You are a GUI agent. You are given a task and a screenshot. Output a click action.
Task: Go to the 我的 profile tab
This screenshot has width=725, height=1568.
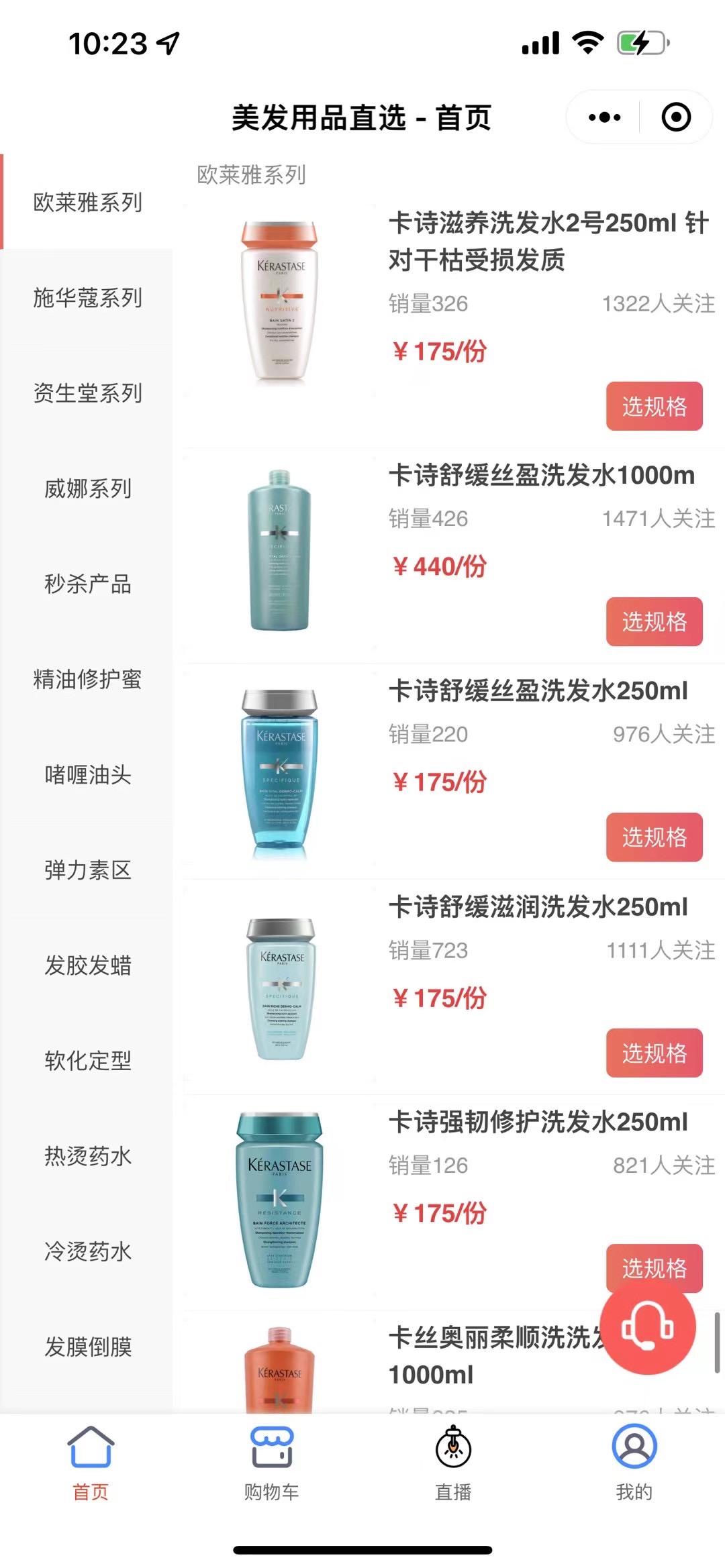point(634,1463)
